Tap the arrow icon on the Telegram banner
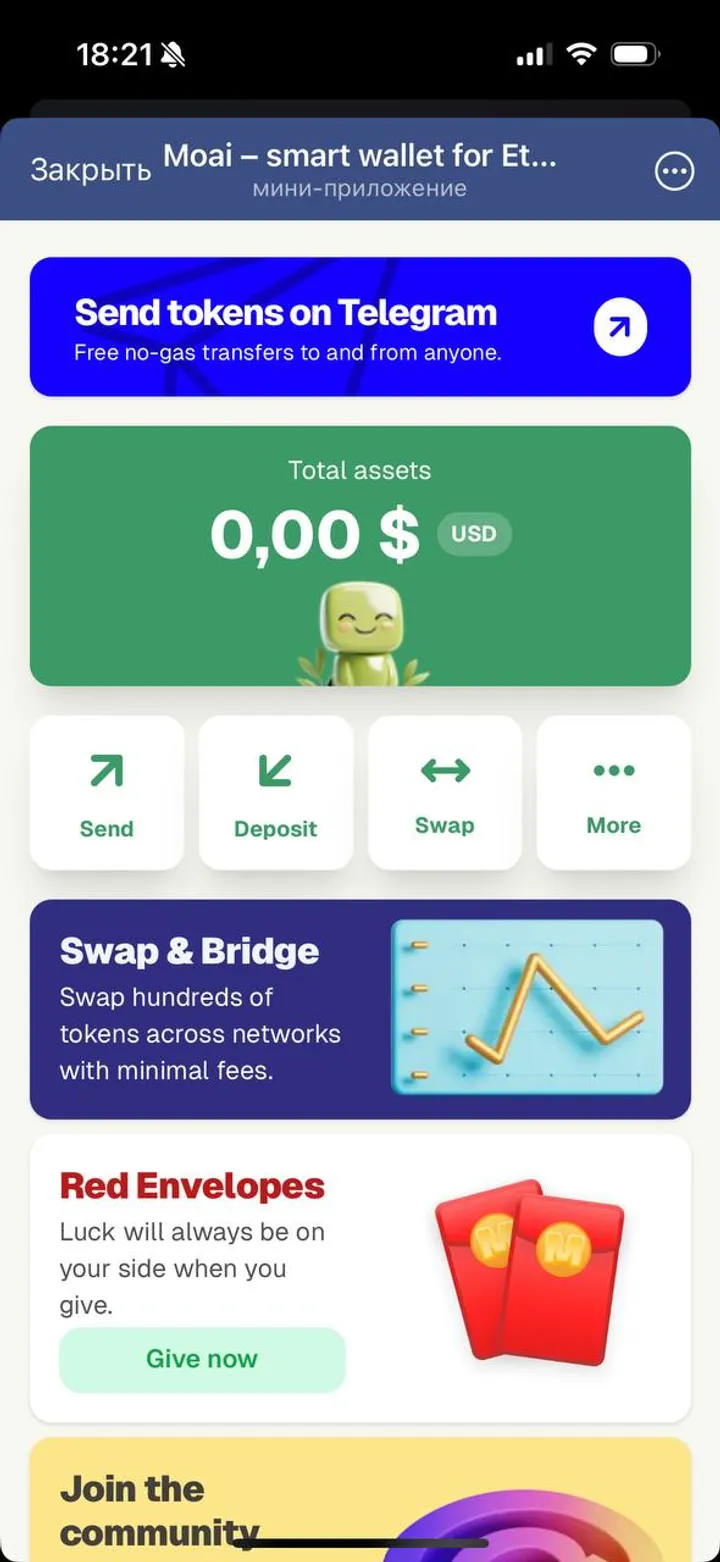720x1562 pixels. click(x=620, y=326)
